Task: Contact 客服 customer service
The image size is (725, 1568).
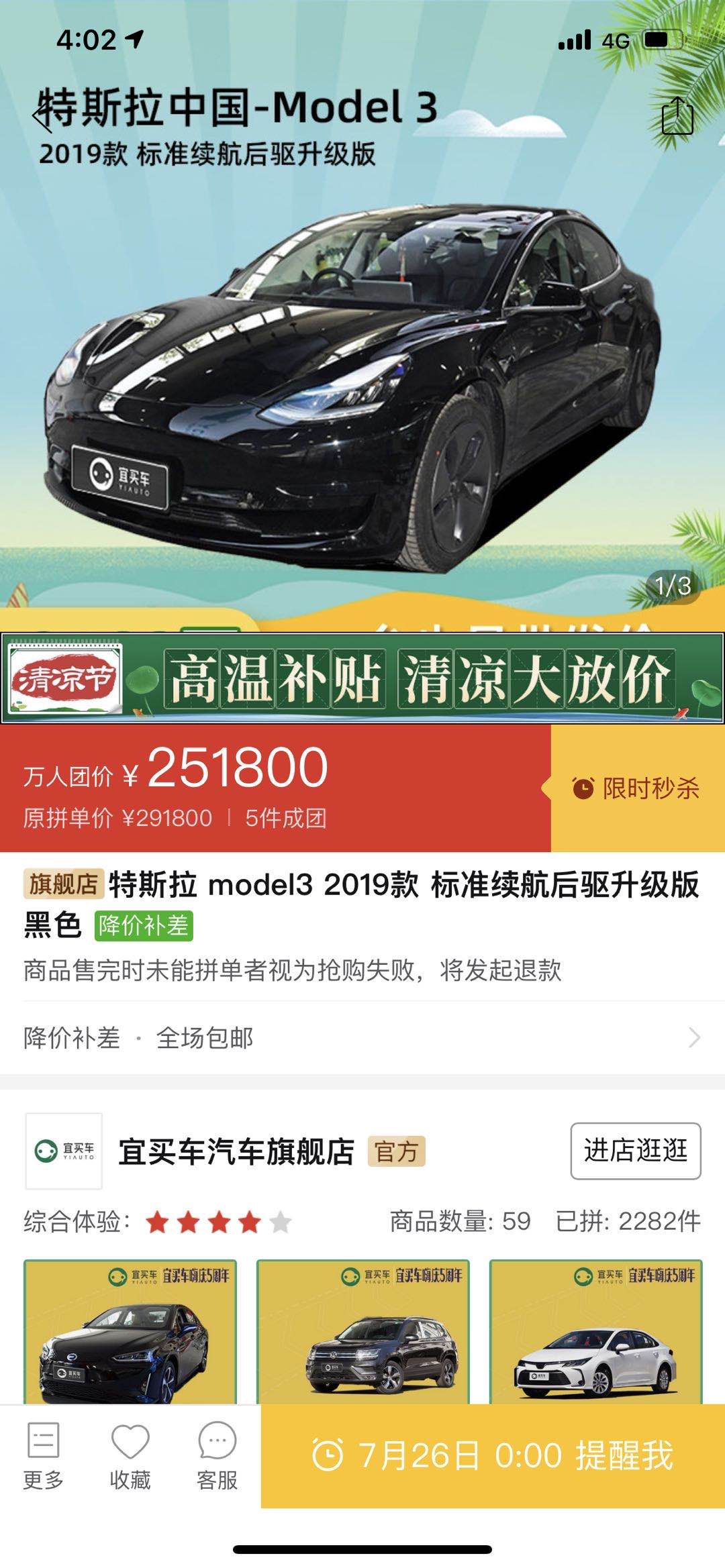Action: (217, 1456)
